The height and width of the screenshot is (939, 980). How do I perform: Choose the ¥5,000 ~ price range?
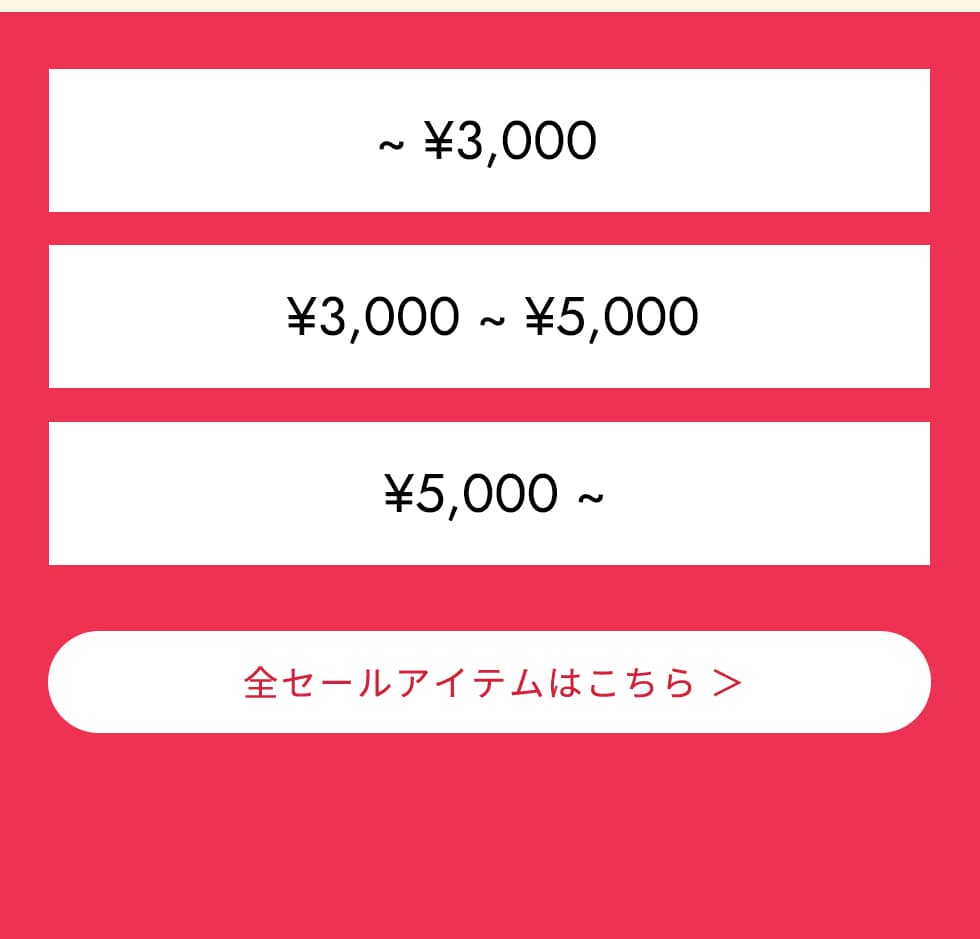[489, 494]
